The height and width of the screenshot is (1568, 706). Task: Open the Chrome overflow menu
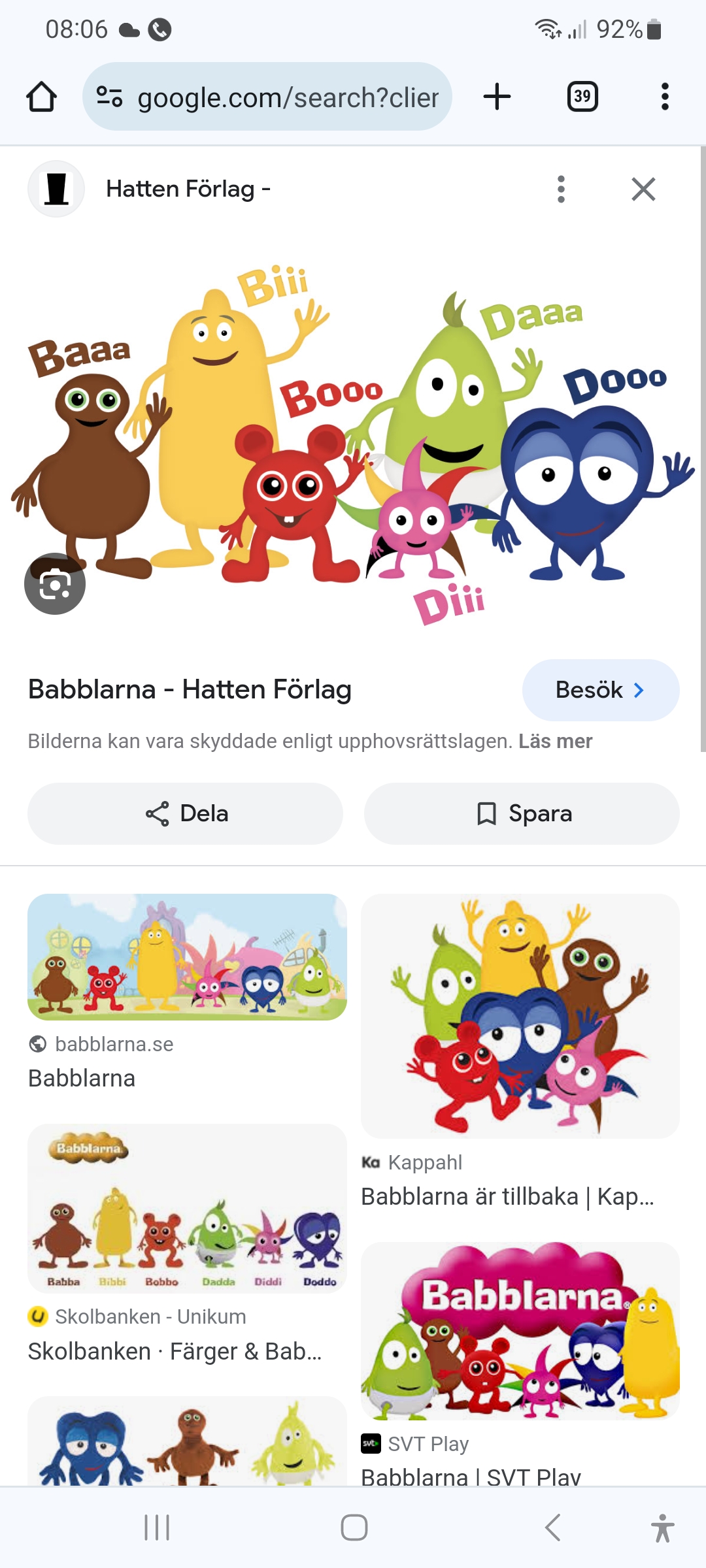[x=665, y=97]
